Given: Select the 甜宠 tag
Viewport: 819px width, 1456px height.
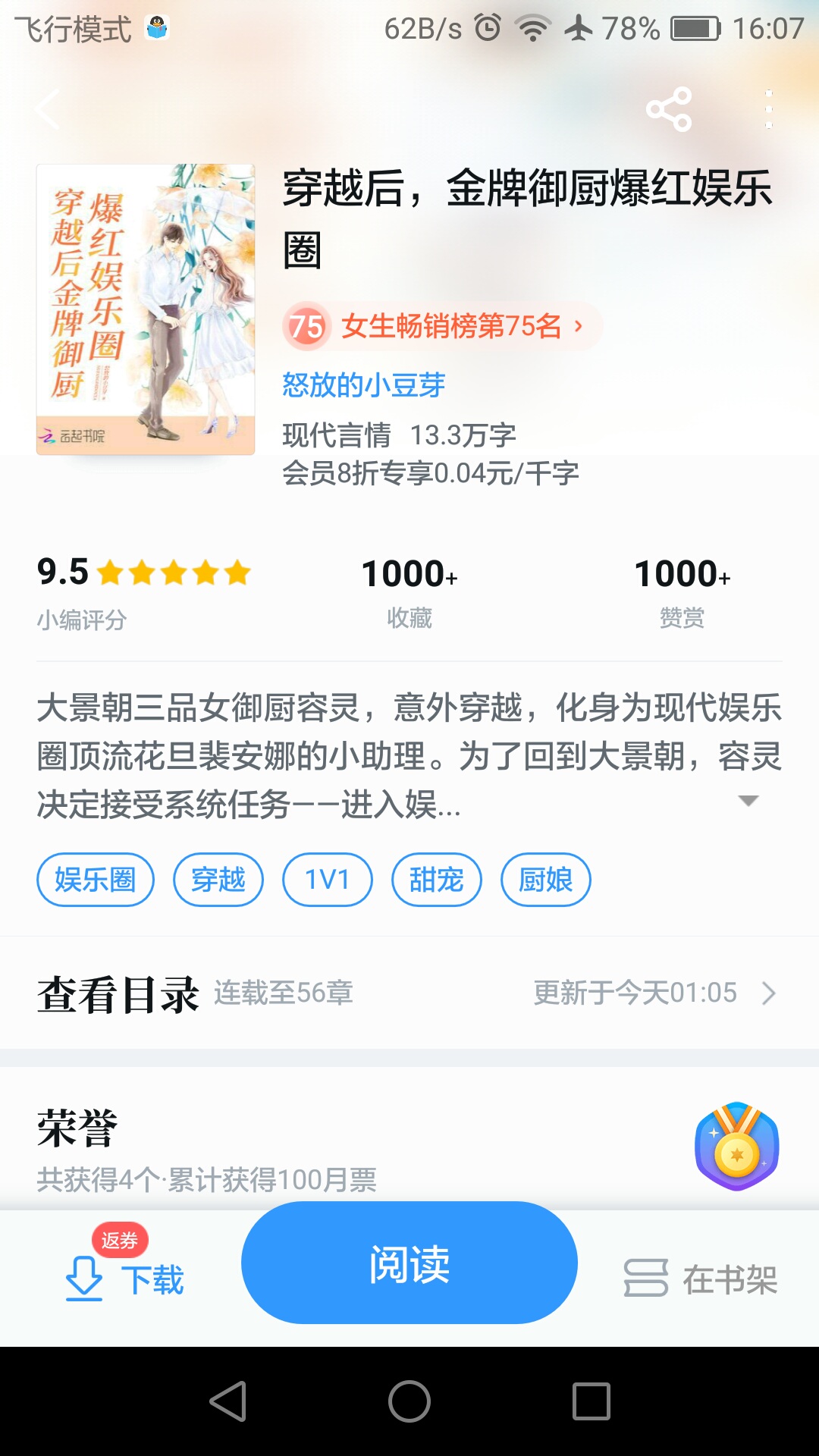Looking at the screenshot, I should pos(437,880).
